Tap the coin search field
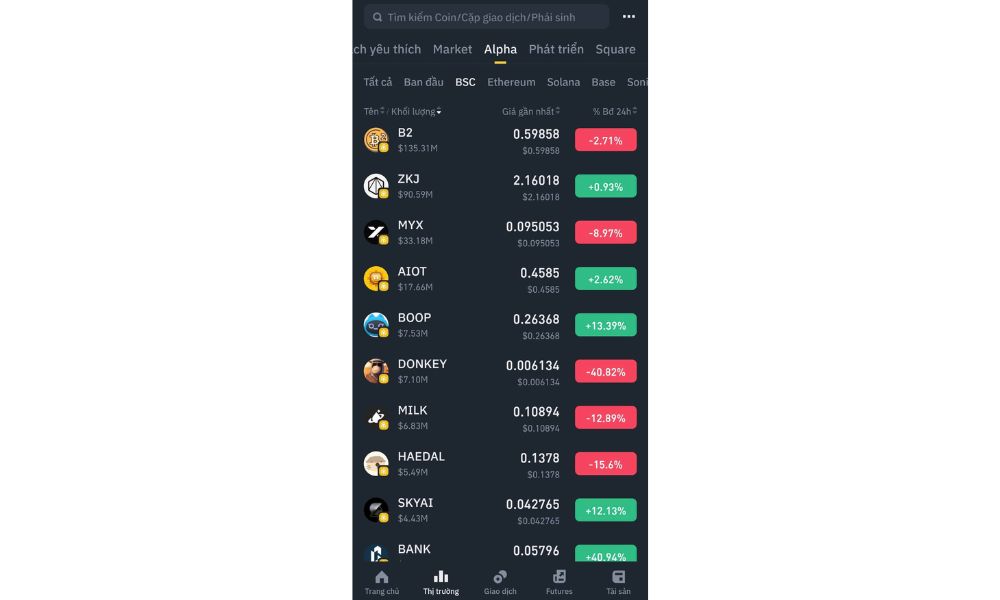This screenshot has width=1000, height=600. pos(485,17)
